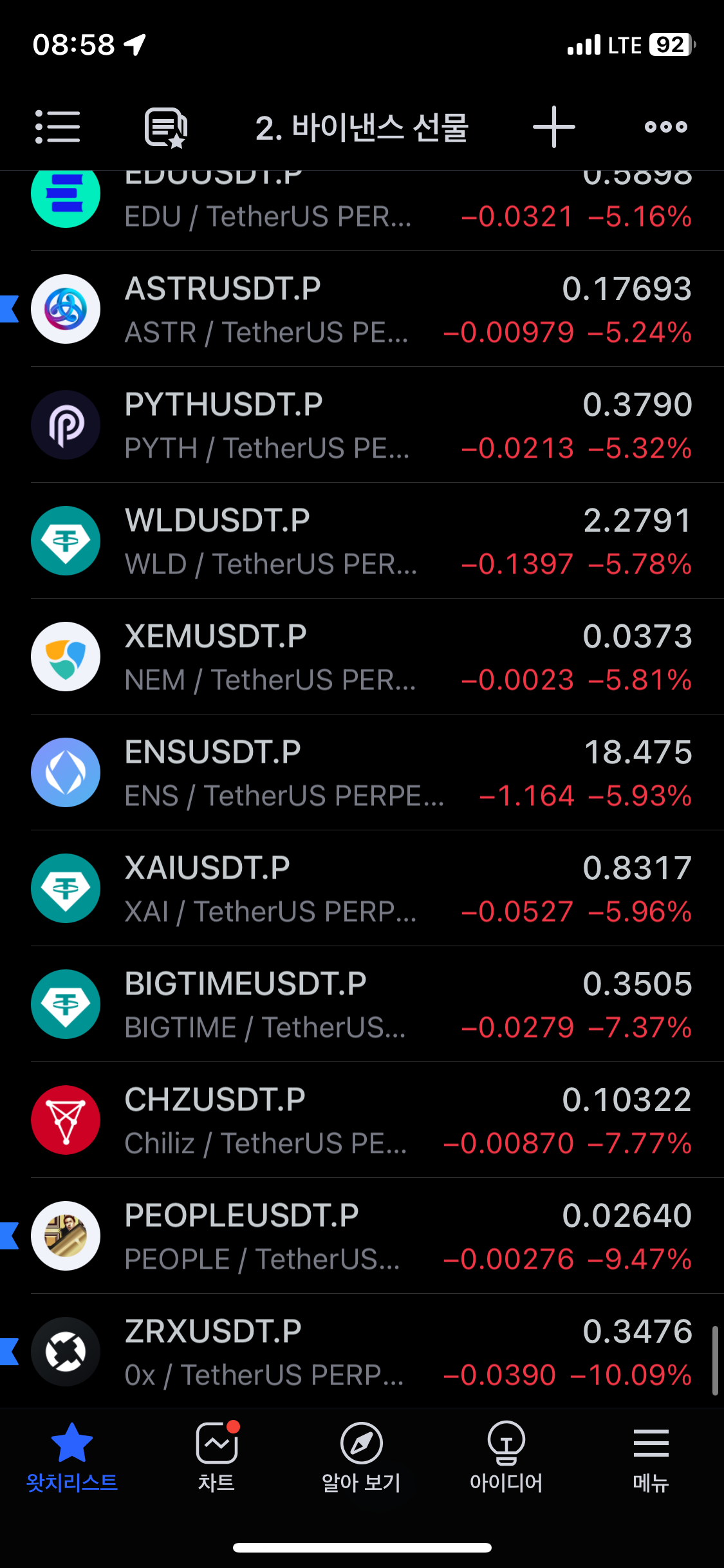Open the watchlist list menu icon

tap(57, 127)
